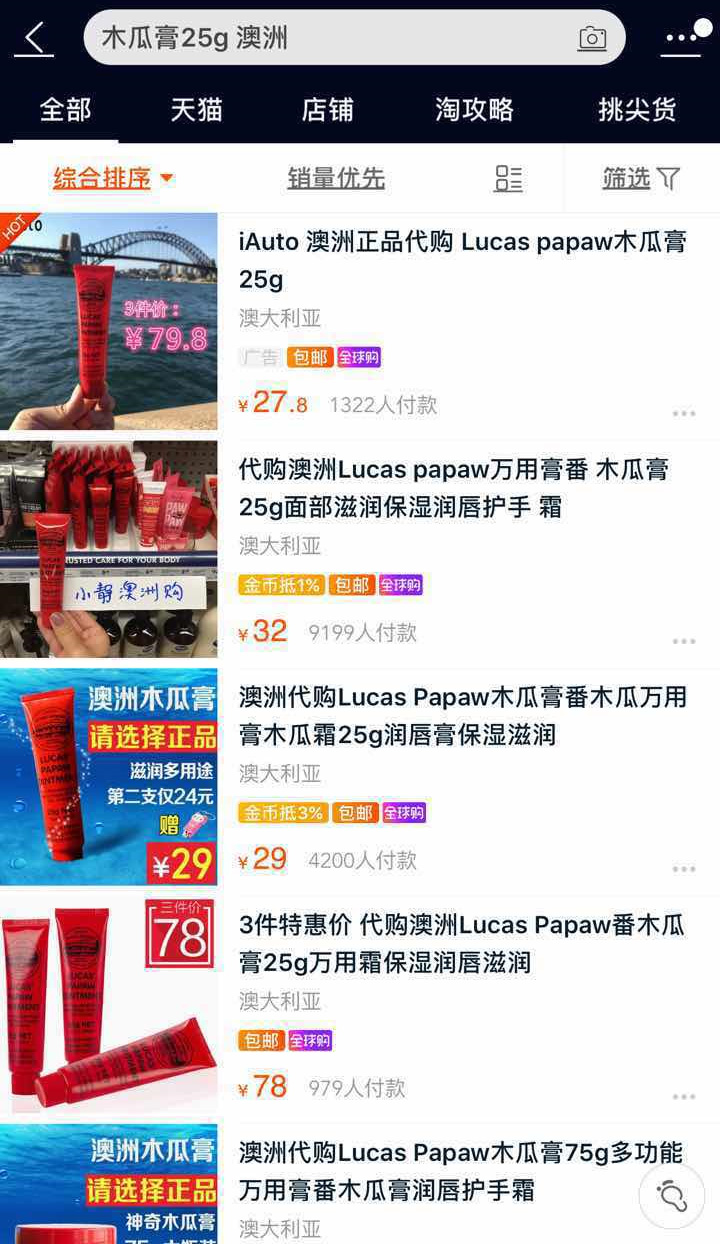Open more options for the ¥27.8 item

[684, 414]
